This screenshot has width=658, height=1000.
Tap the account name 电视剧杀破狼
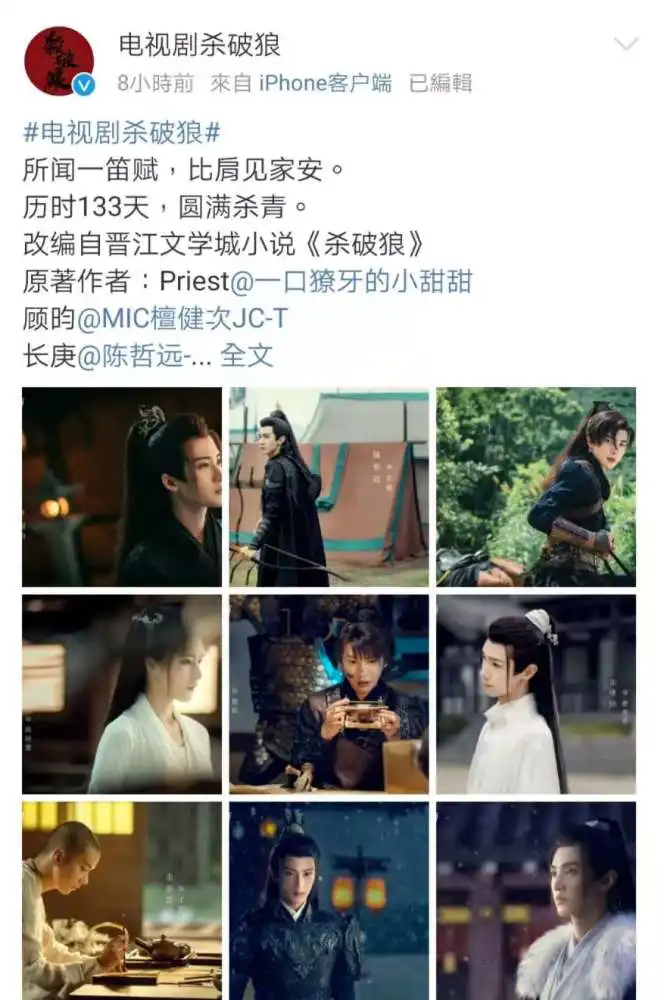pyautogui.click(x=199, y=44)
